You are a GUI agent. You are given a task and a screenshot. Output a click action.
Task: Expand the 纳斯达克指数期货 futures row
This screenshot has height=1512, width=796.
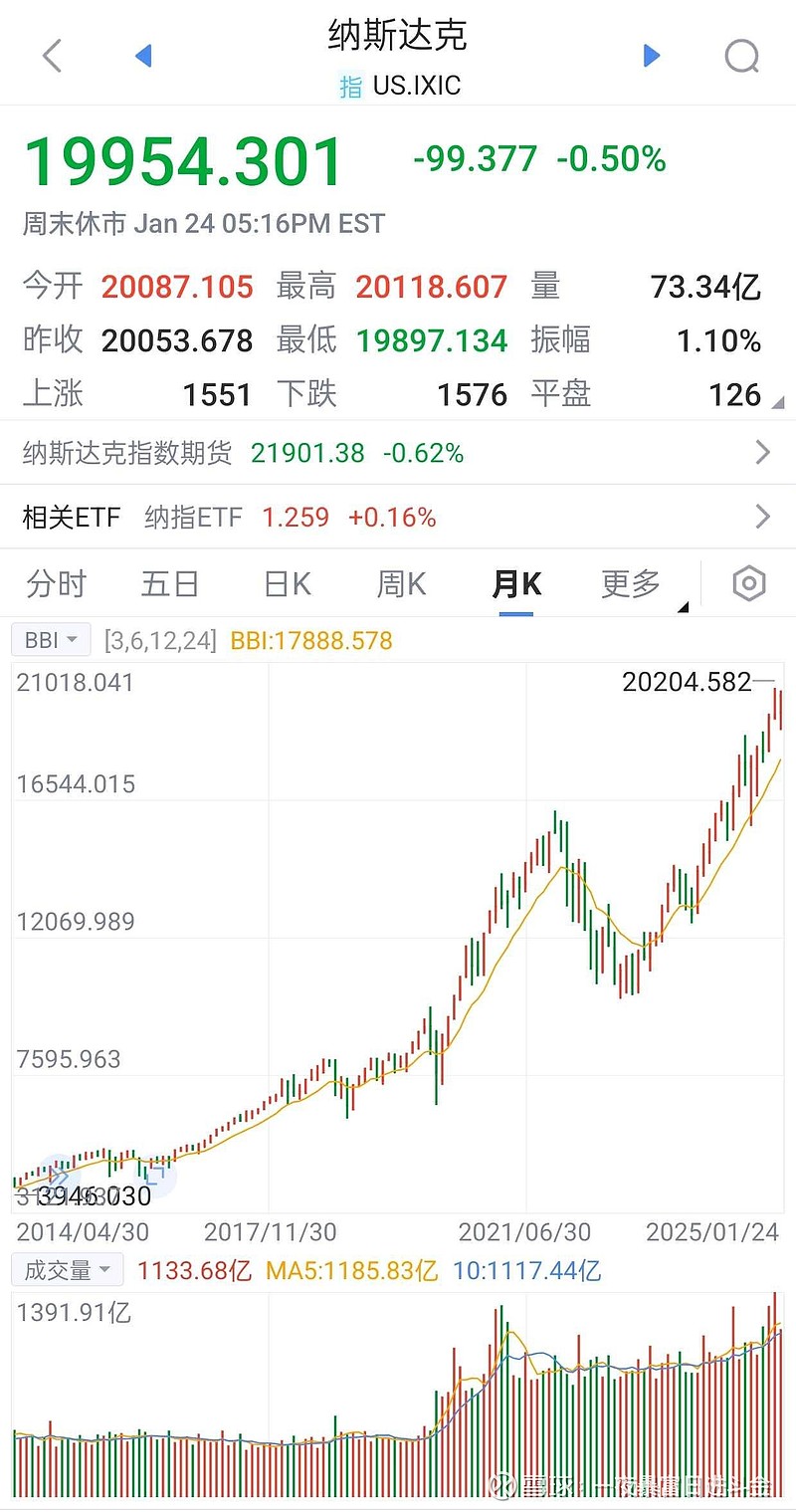point(398,453)
